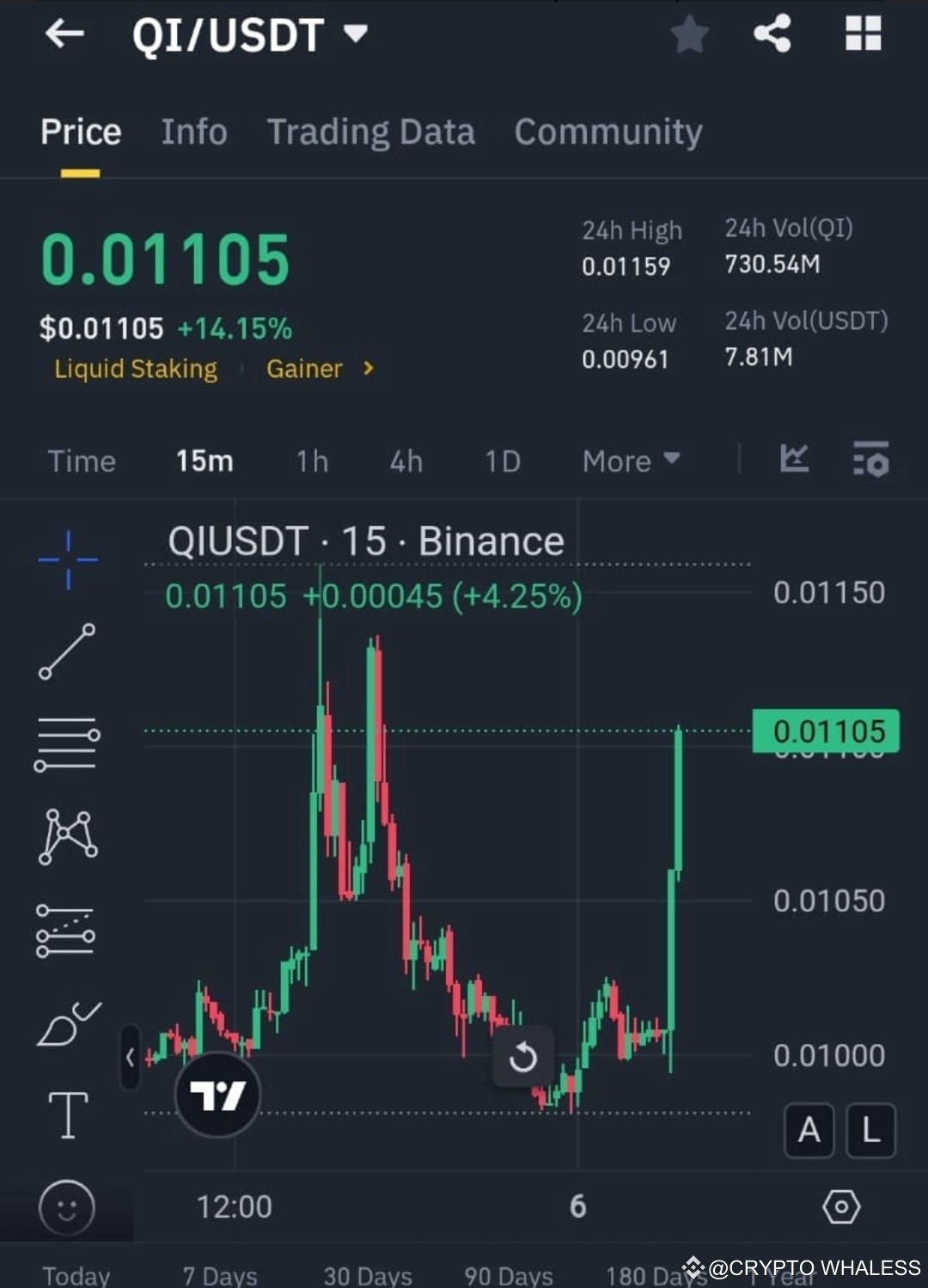Image resolution: width=928 pixels, height=1288 pixels.
Task: Open the emoji sticker tool
Action: 67,1206
